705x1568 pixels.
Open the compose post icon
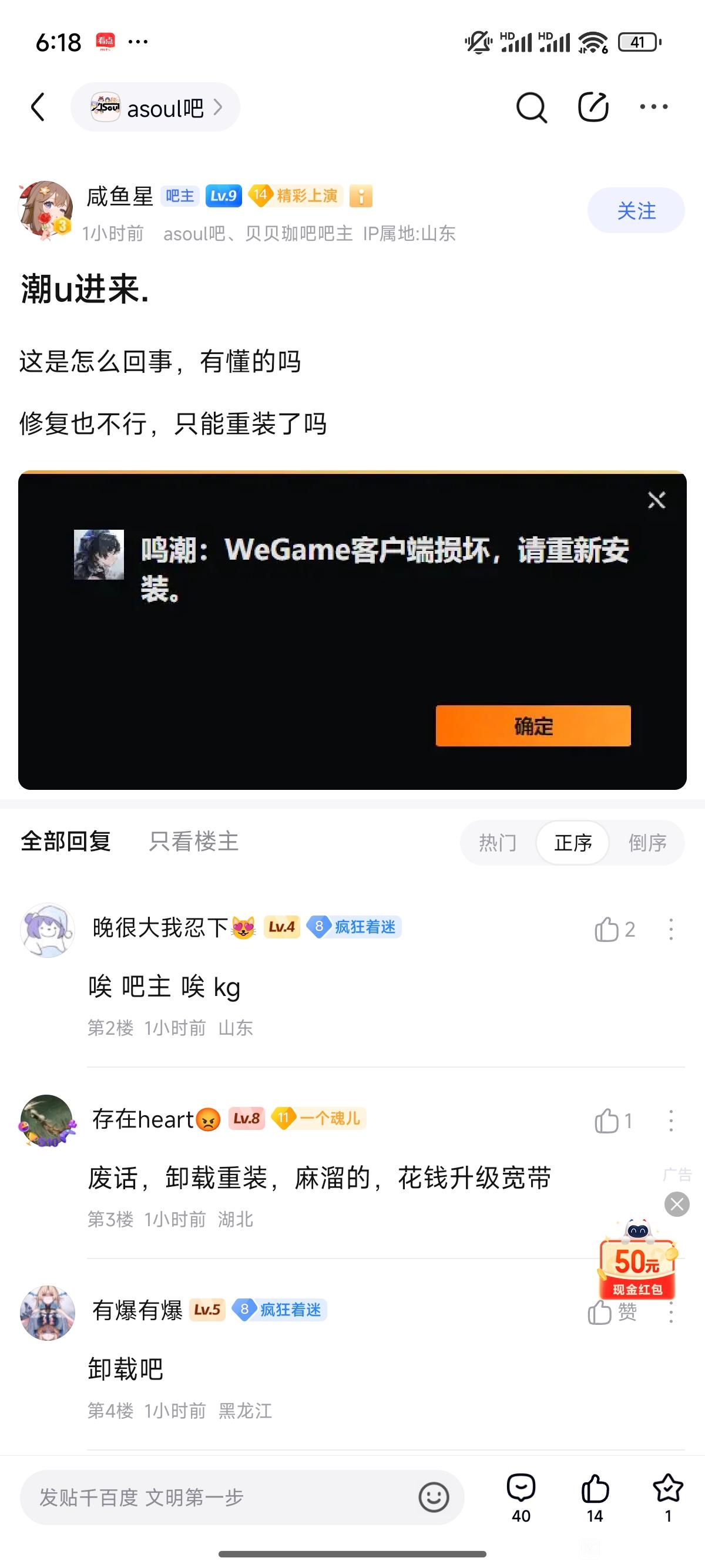point(593,107)
